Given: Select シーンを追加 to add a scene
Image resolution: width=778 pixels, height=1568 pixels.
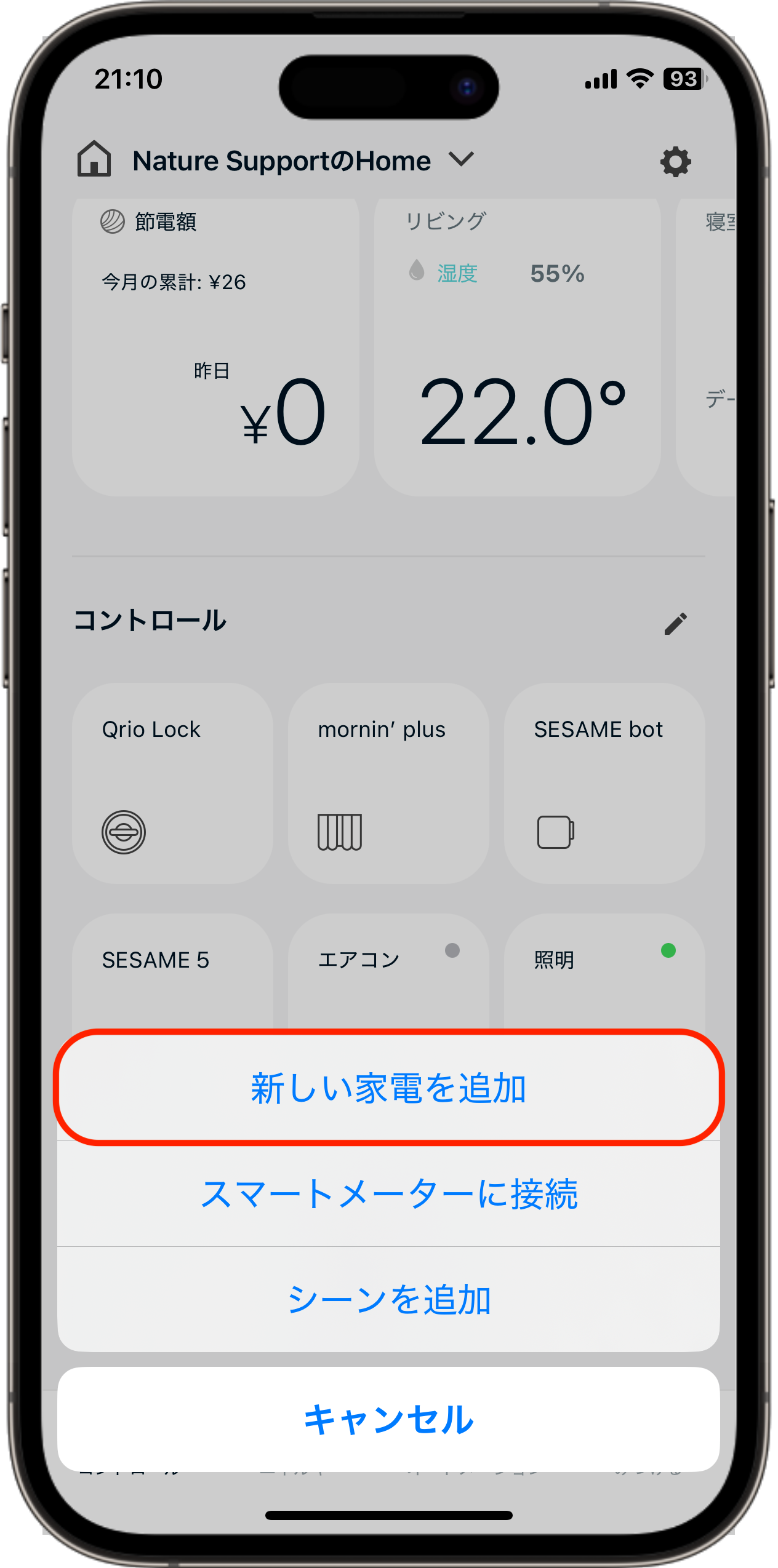Looking at the screenshot, I should (388, 1299).
